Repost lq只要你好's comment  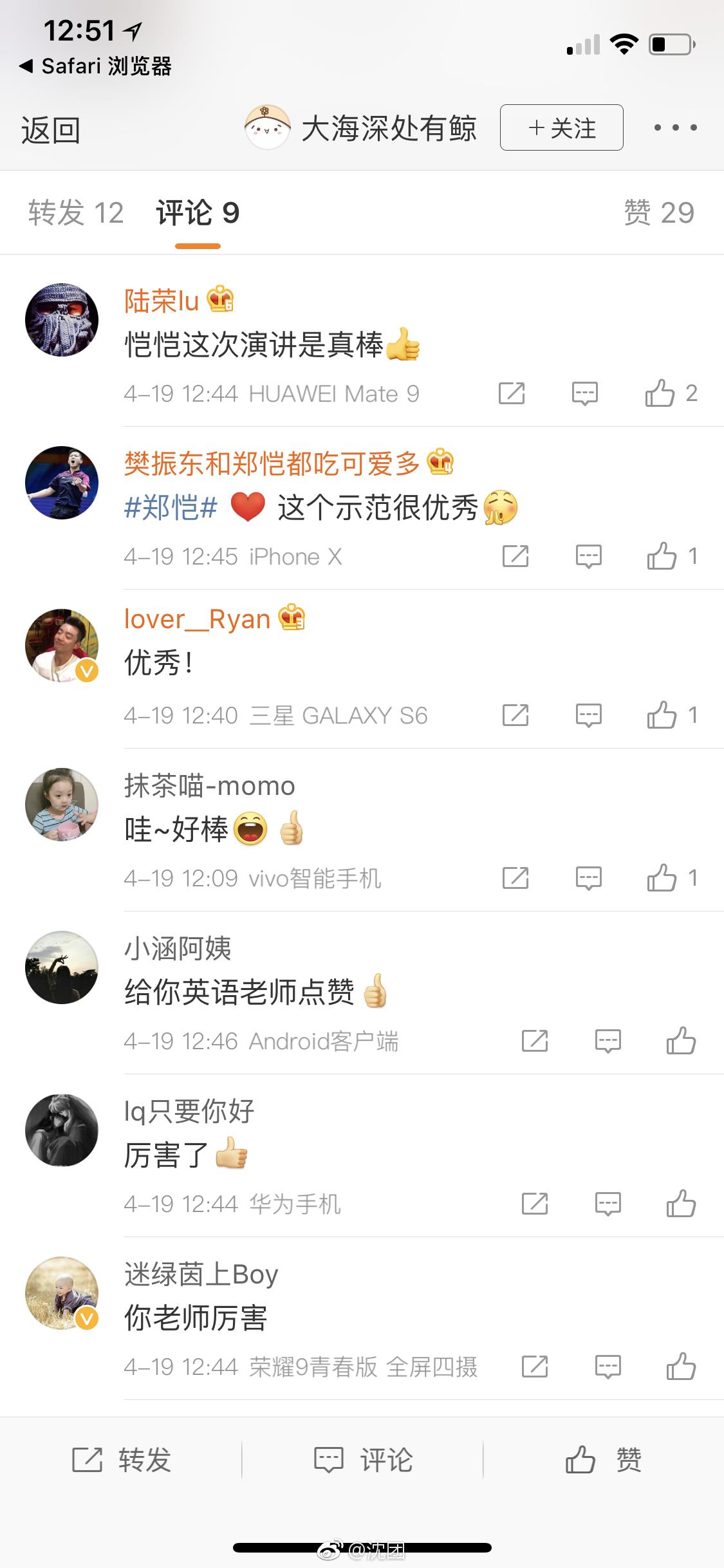pos(534,1204)
